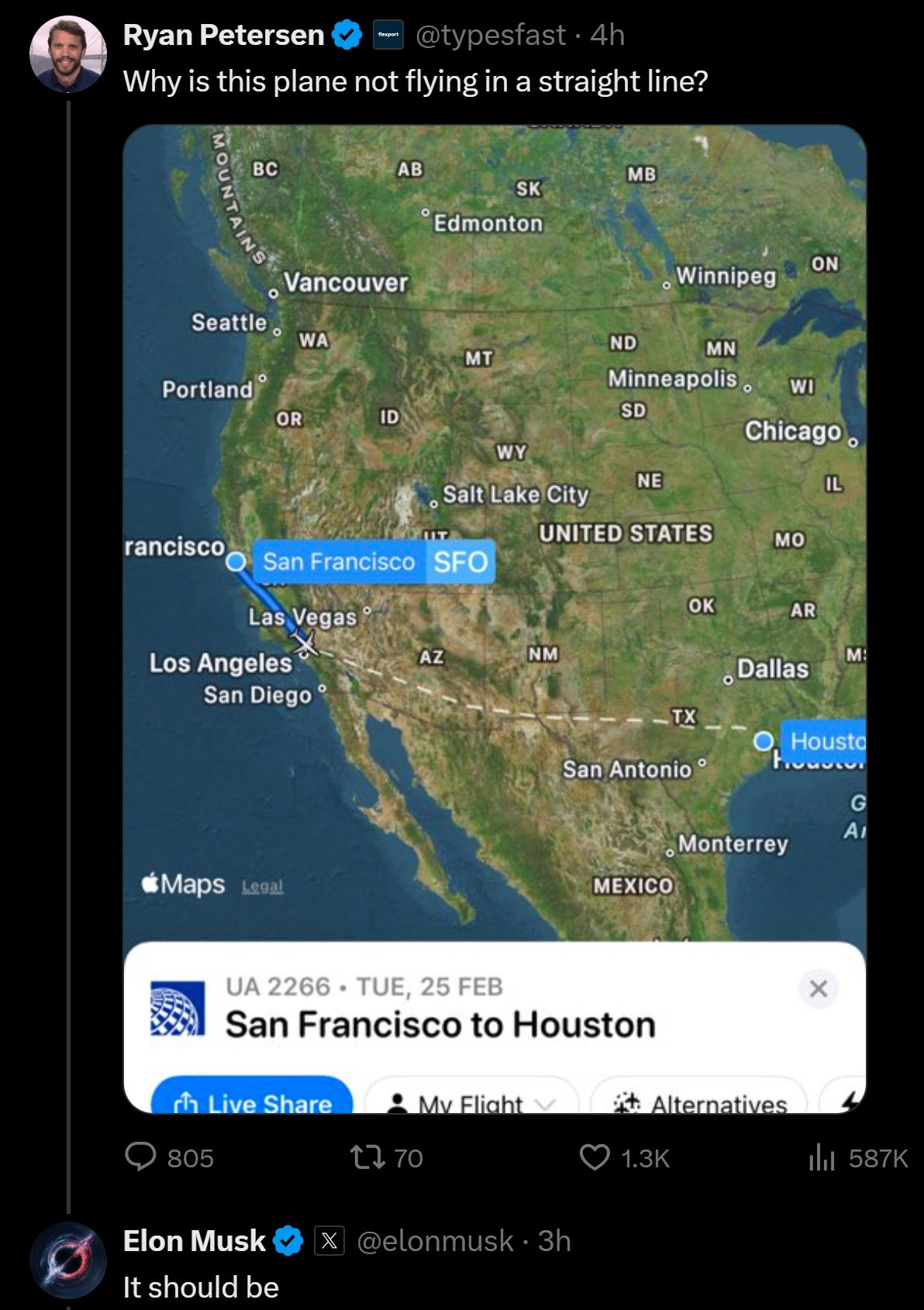Tap the X affiliate badge beside Elon's name
The image size is (924, 1310).
[329, 1241]
